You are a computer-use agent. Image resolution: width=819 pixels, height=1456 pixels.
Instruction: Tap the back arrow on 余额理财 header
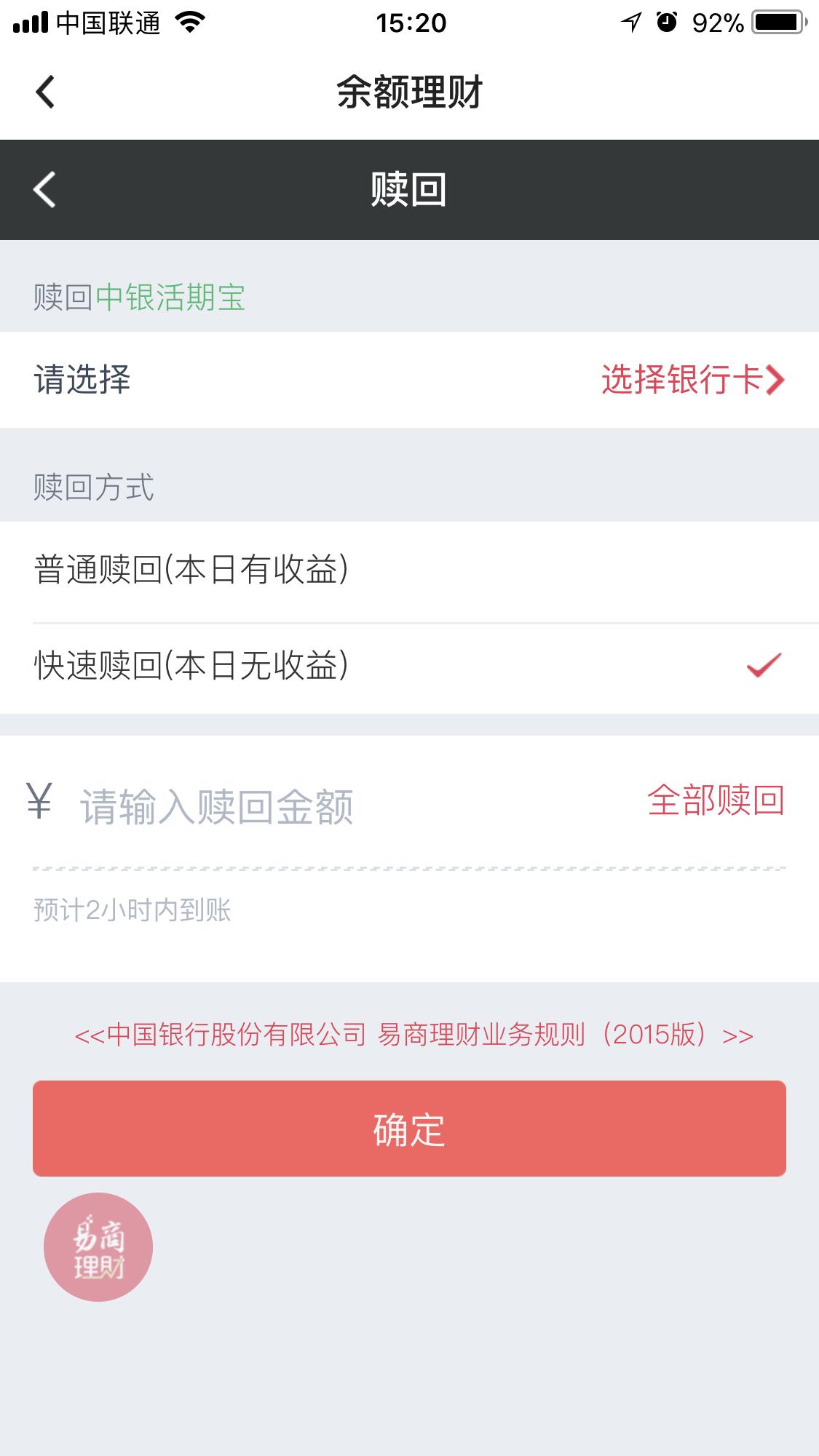45,93
